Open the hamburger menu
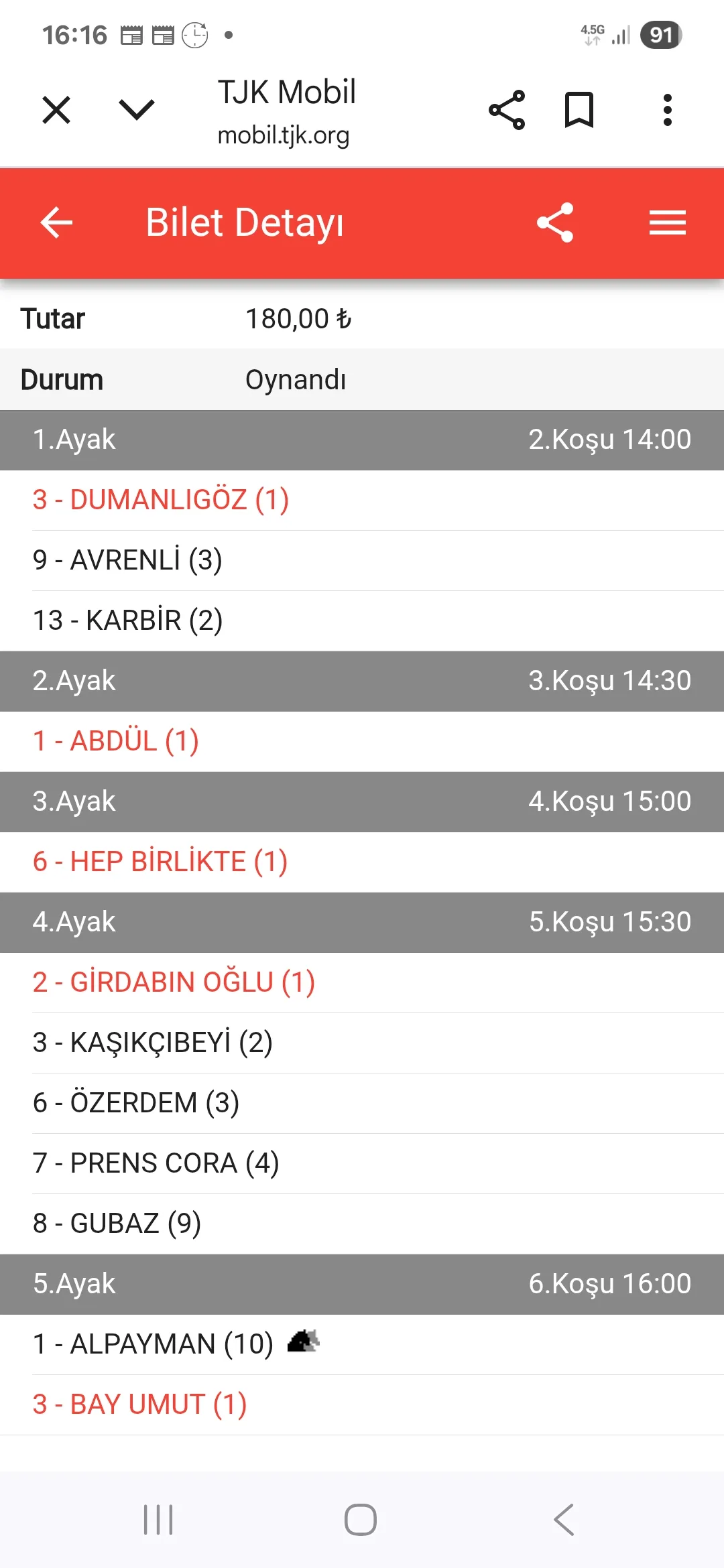724x1568 pixels. 667,222
